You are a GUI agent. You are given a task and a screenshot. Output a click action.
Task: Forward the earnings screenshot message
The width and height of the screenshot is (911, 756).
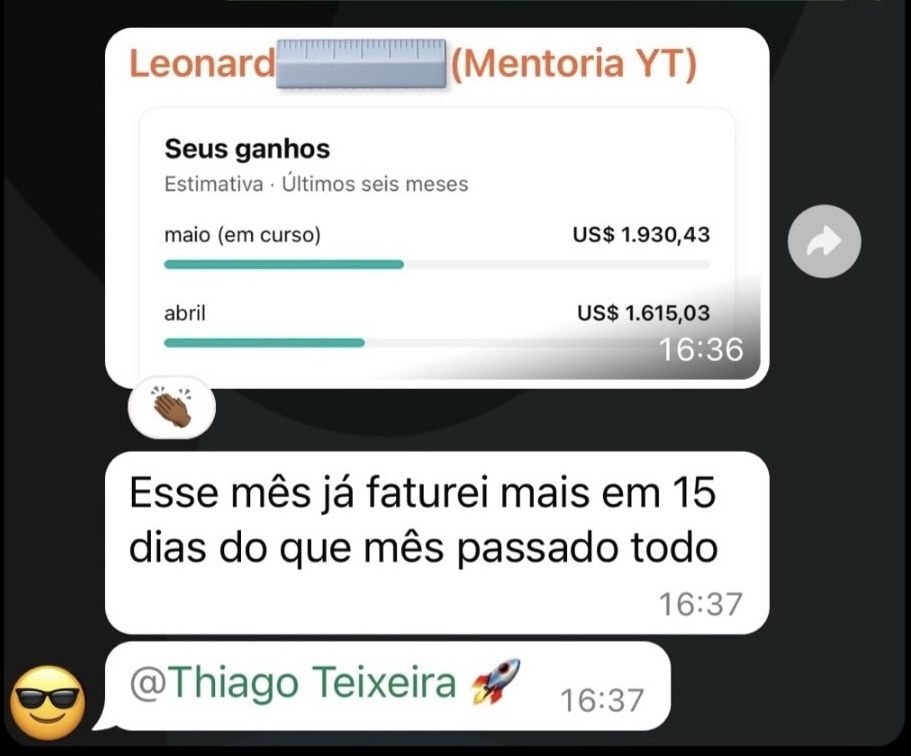pos(824,241)
